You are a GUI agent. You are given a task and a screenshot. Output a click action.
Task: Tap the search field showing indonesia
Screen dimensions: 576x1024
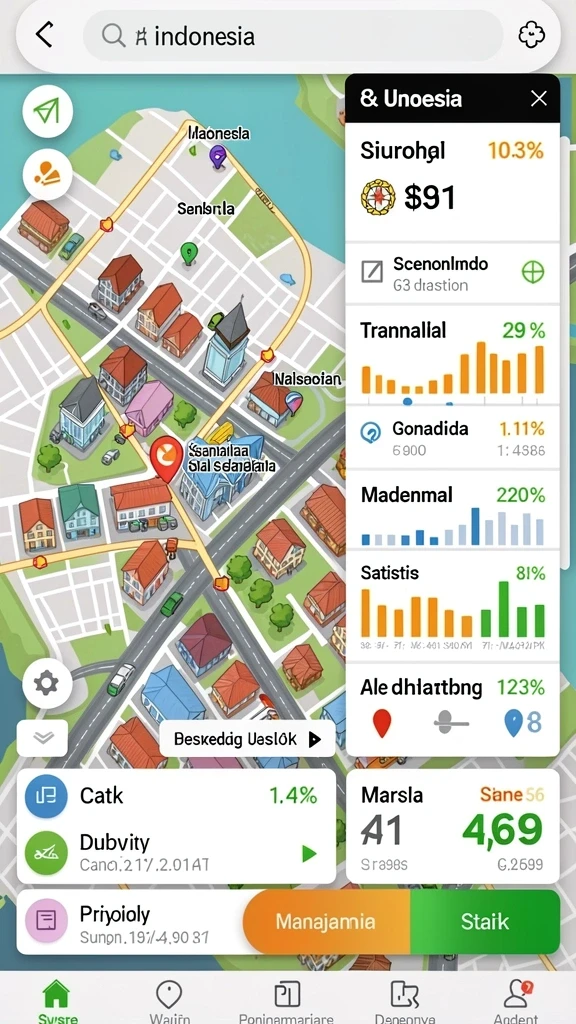click(x=293, y=36)
